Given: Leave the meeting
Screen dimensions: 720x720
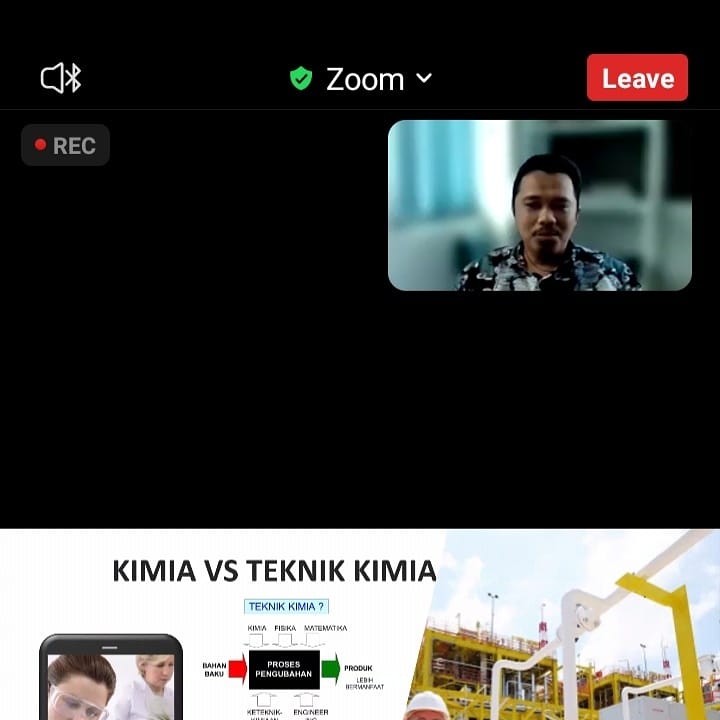Looking at the screenshot, I should [637, 78].
